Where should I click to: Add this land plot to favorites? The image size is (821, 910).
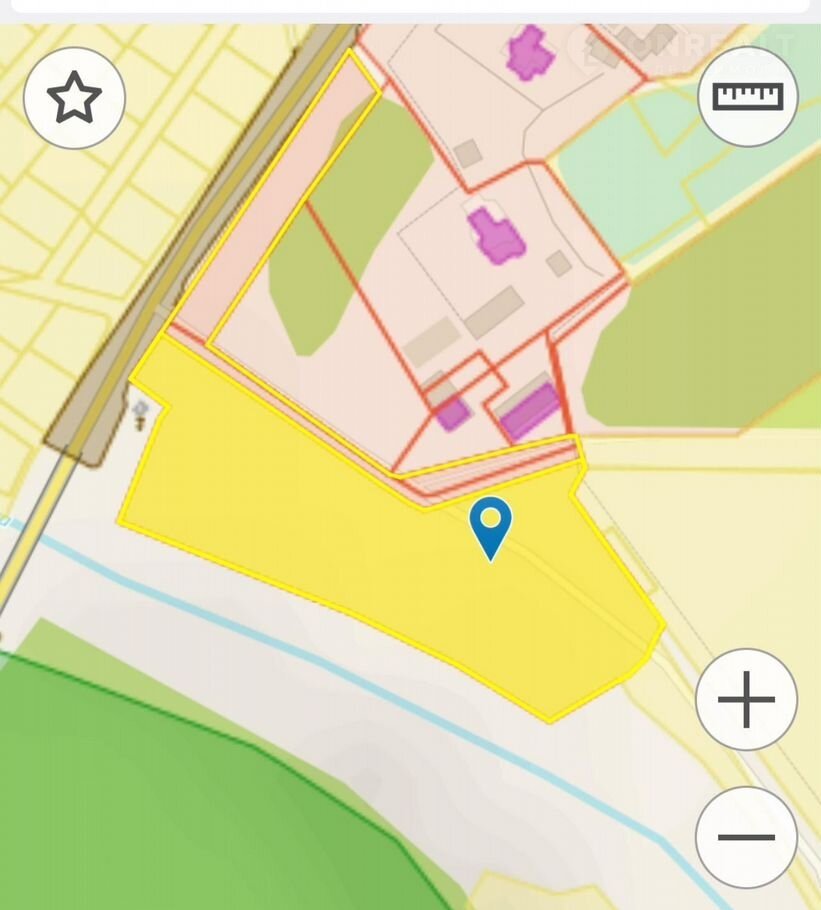pyautogui.click(x=74, y=98)
